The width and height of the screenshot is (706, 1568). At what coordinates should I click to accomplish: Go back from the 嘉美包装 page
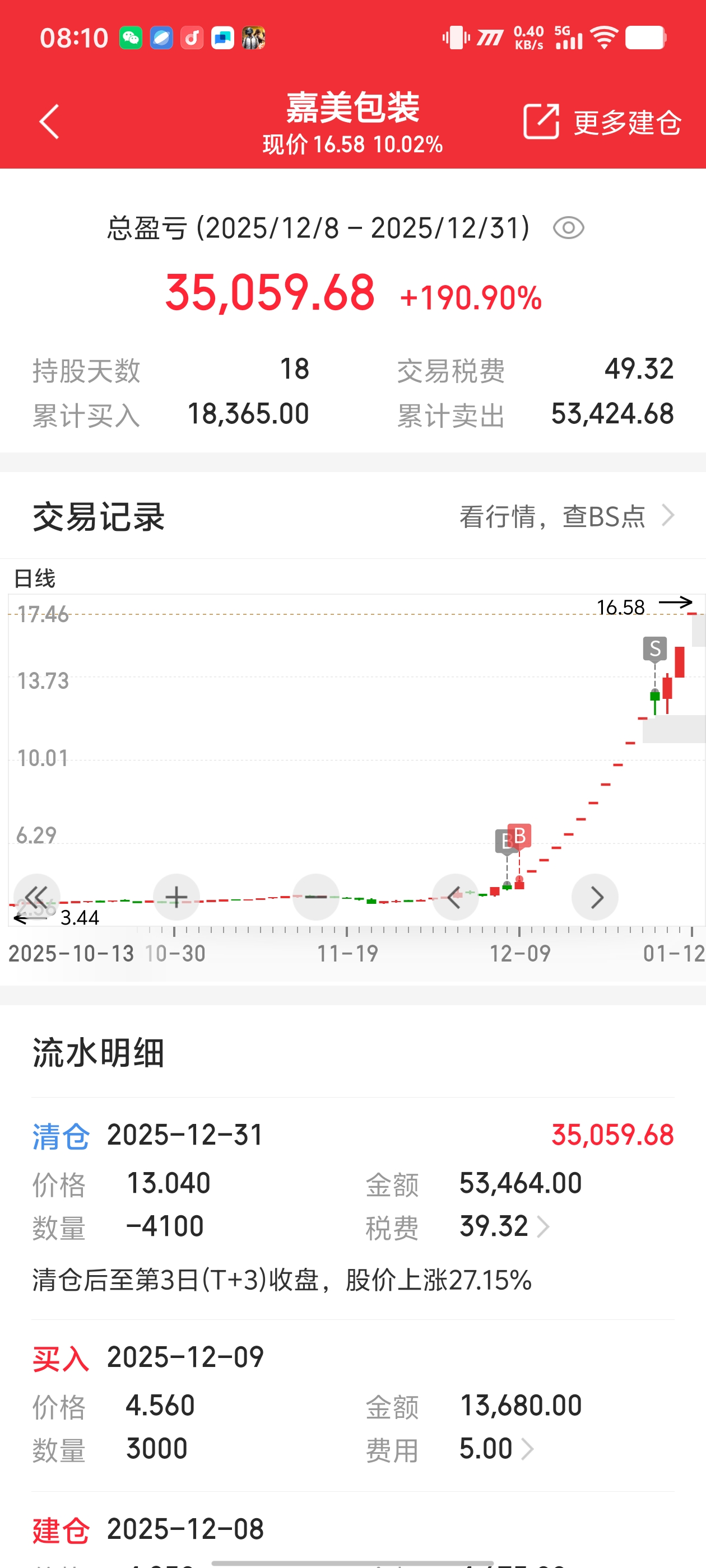[x=49, y=122]
